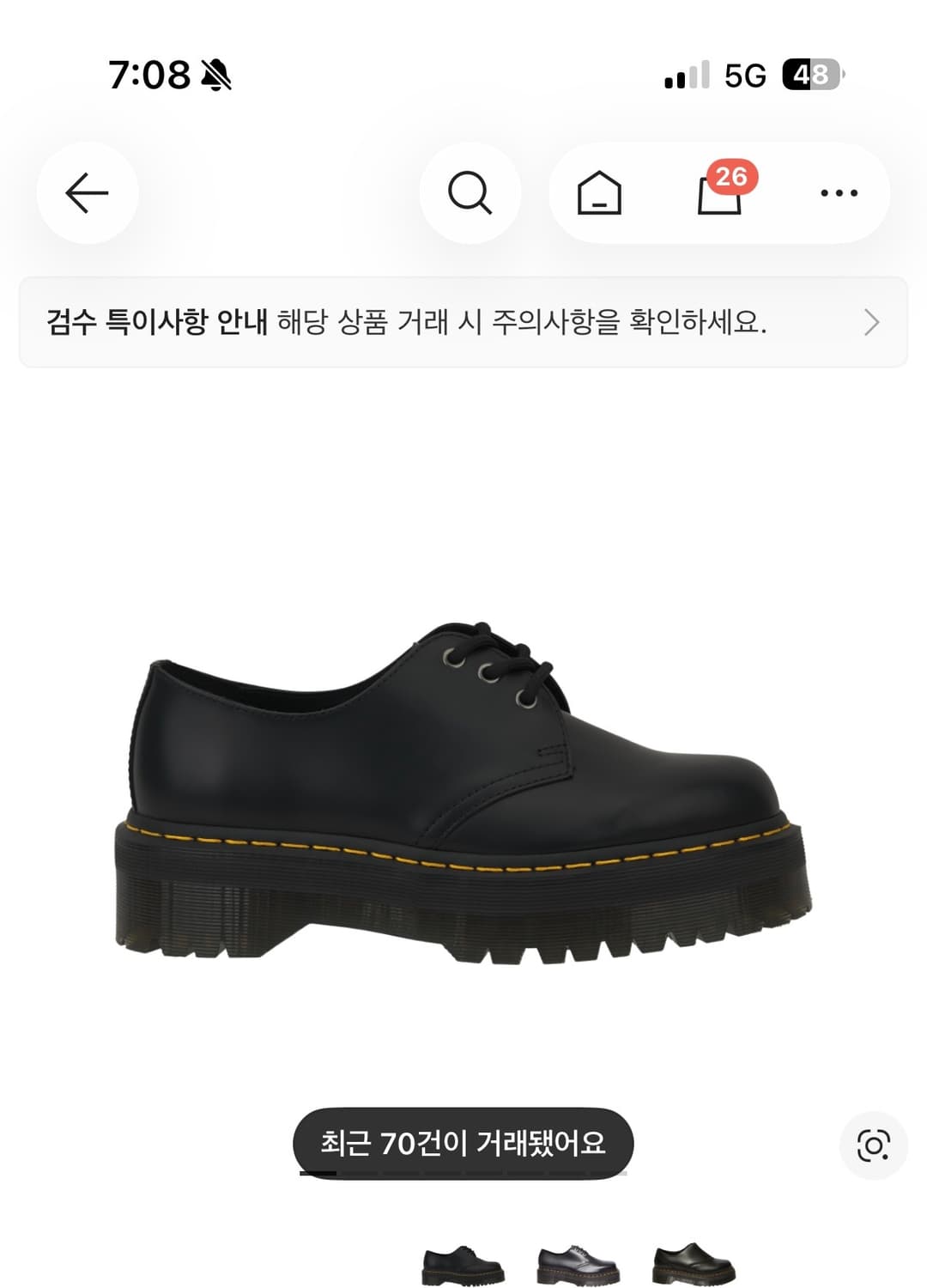Tap the muted notification bell in status bar
This screenshot has height=1288, width=927.
coord(215,76)
